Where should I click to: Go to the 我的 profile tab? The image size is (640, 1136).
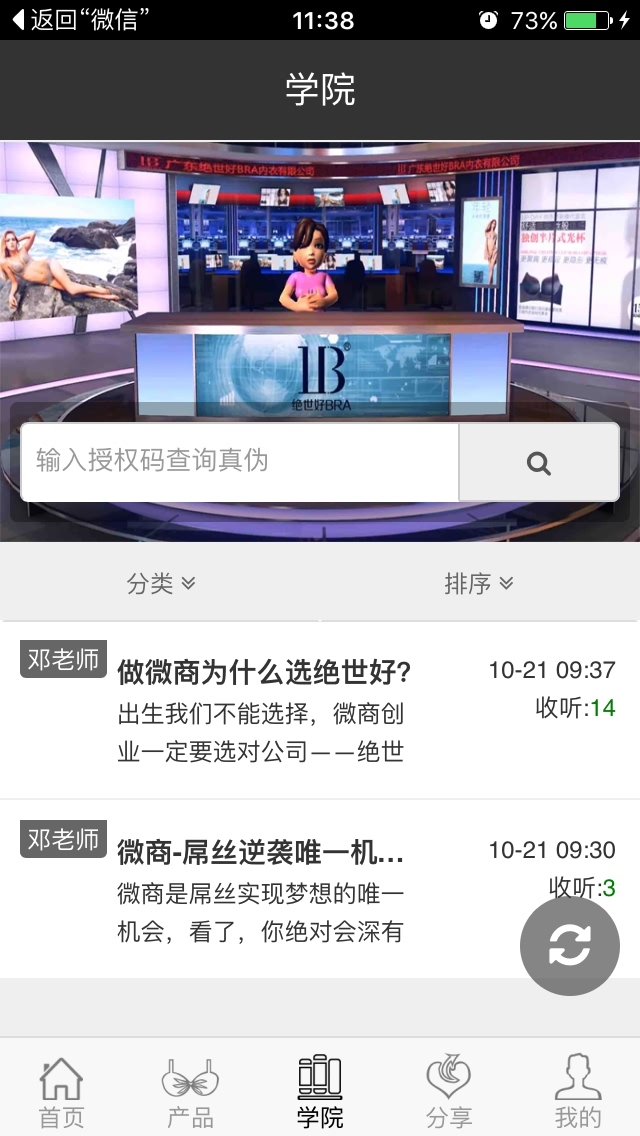(578, 1092)
